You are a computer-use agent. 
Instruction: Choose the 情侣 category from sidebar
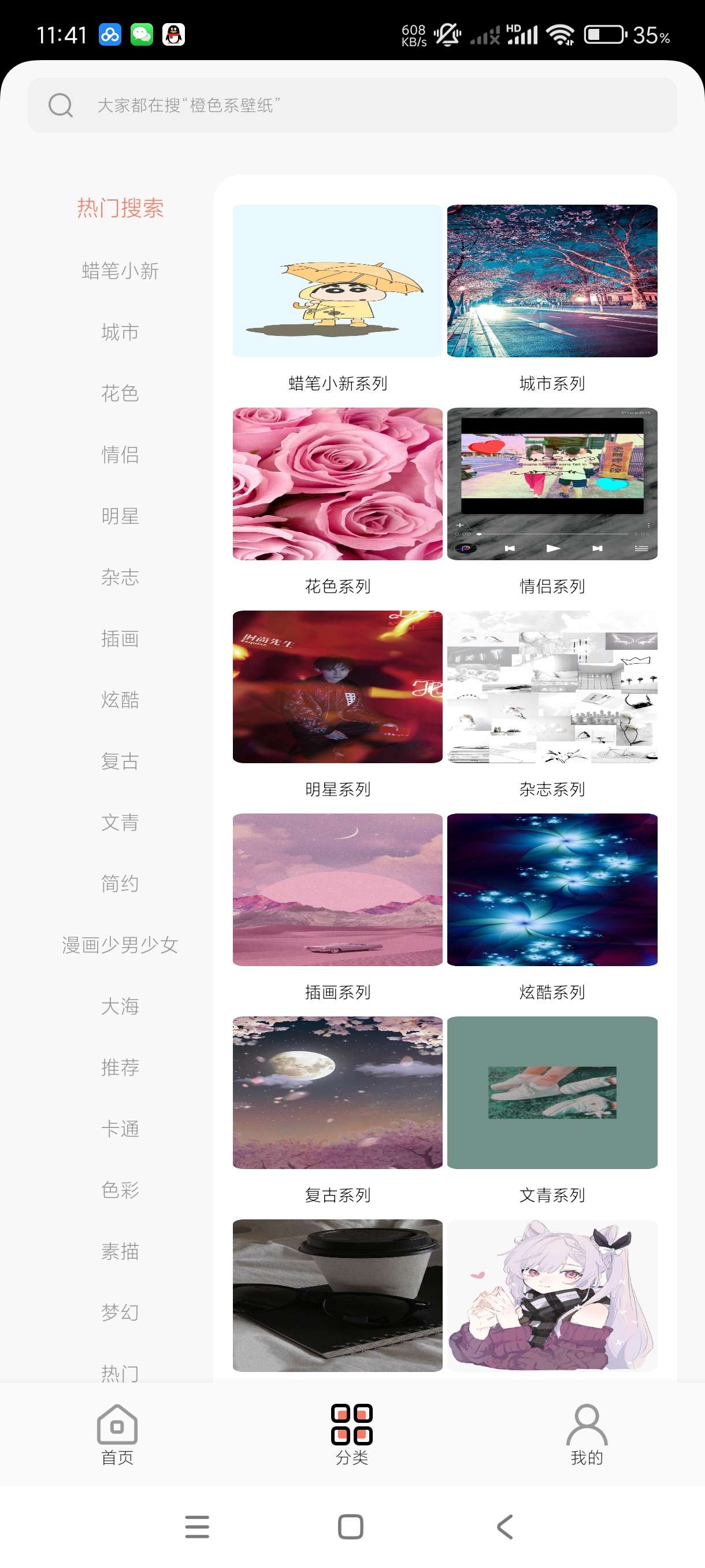tap(120, 454)
